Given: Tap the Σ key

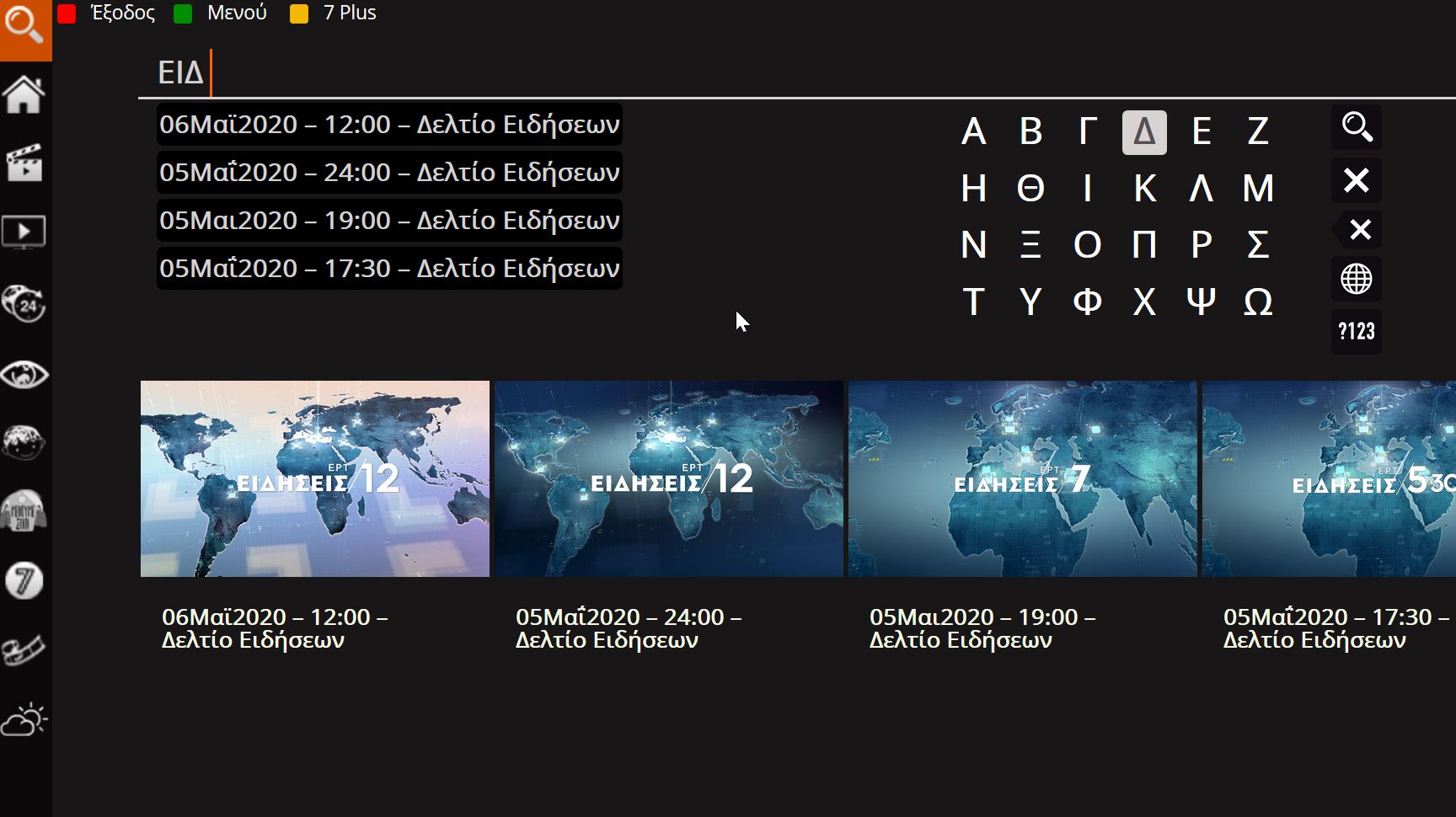Looking at the screenshot, I should pos(1258,245).
